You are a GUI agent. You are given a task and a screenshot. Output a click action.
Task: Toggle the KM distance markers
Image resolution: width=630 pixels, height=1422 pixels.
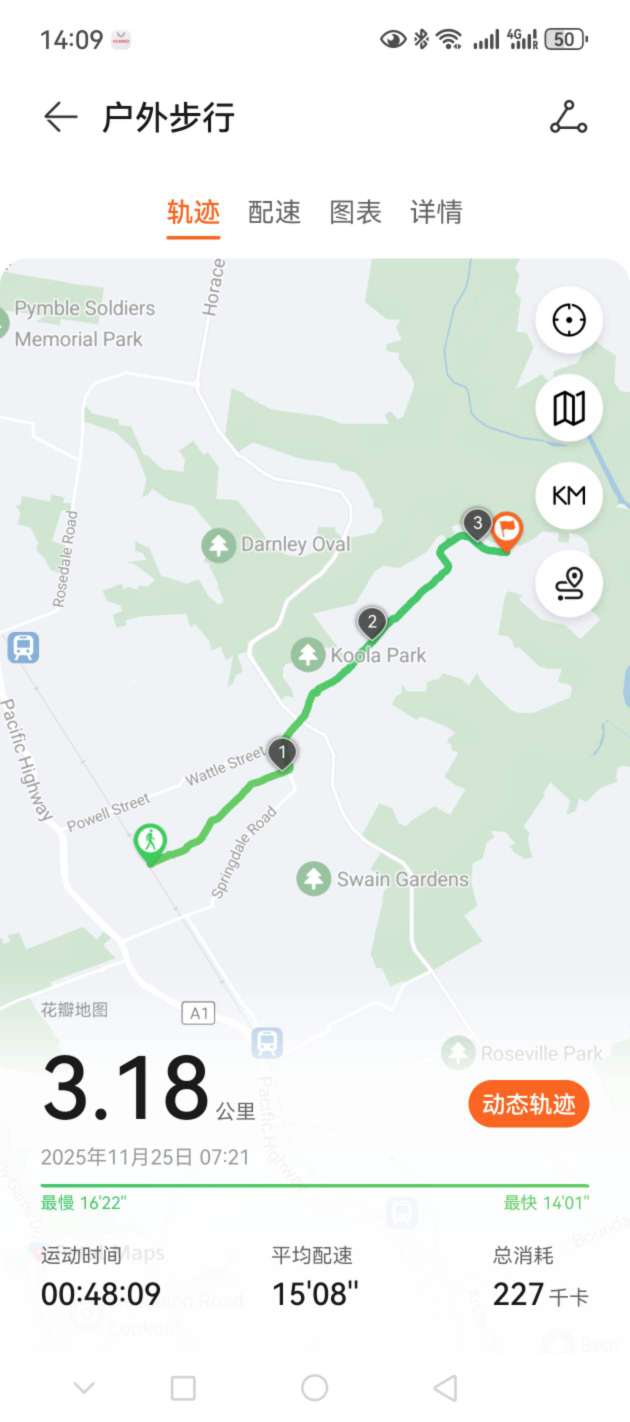pos(569,495)
